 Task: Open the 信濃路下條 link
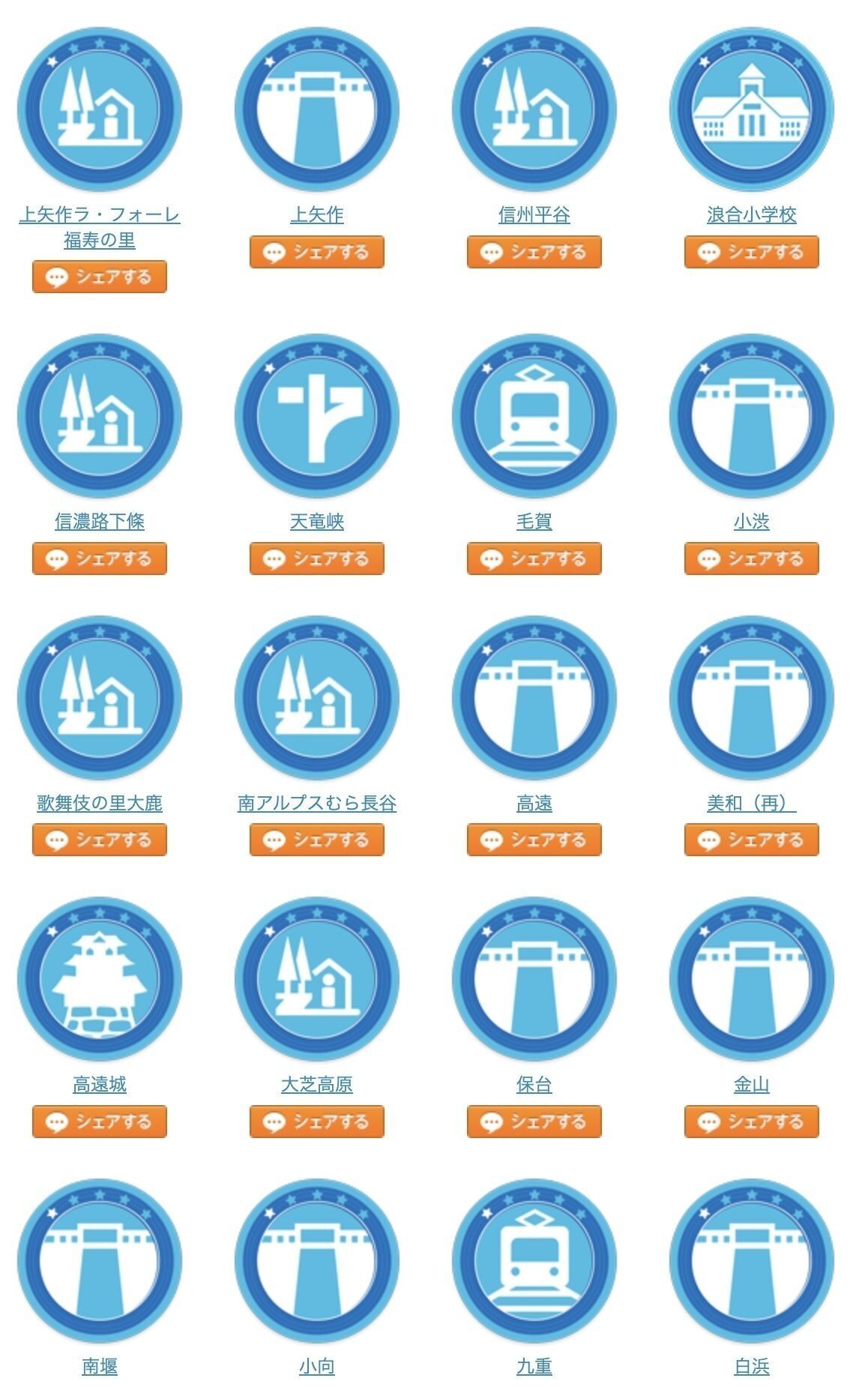point(99,522)
